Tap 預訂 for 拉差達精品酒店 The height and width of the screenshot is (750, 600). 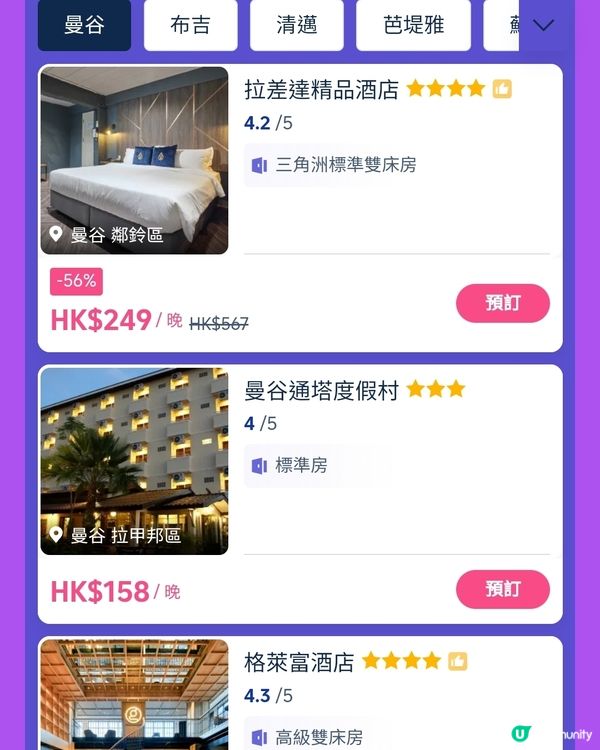[502, 303]
